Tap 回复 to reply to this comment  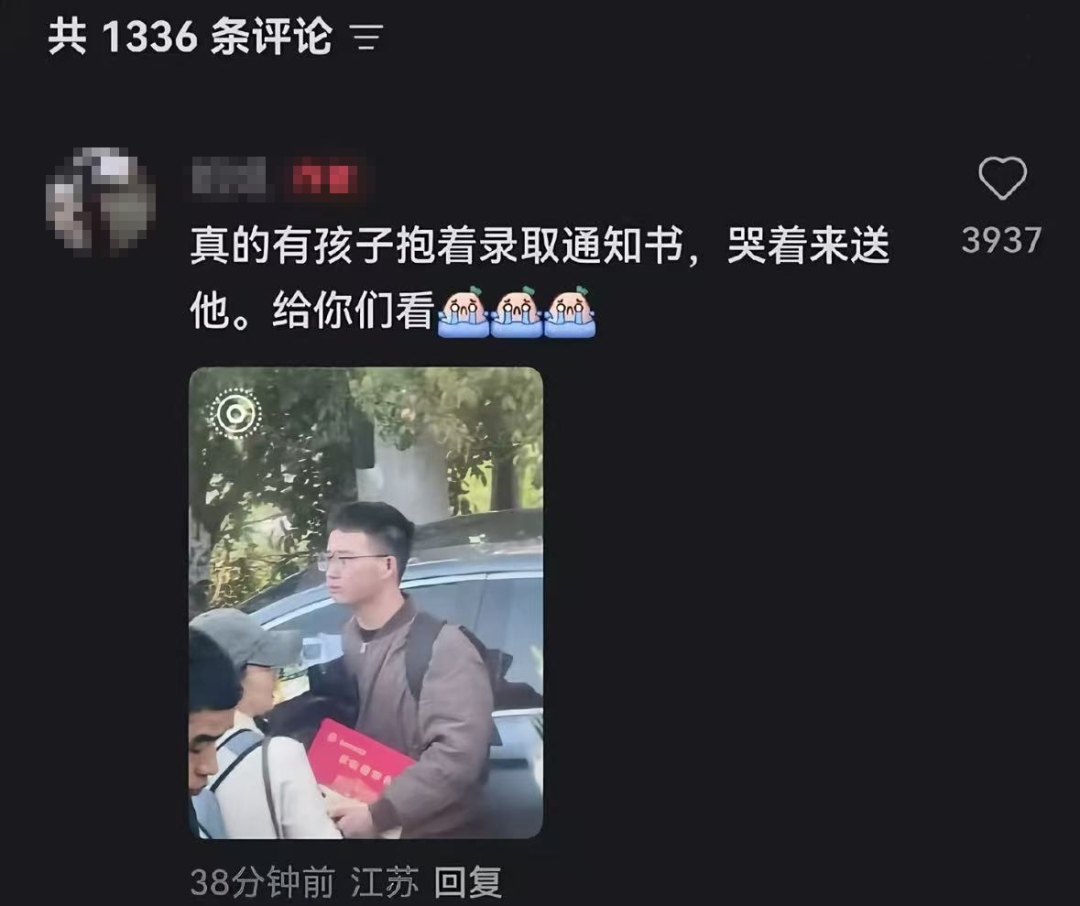click(x=468, y=882)
